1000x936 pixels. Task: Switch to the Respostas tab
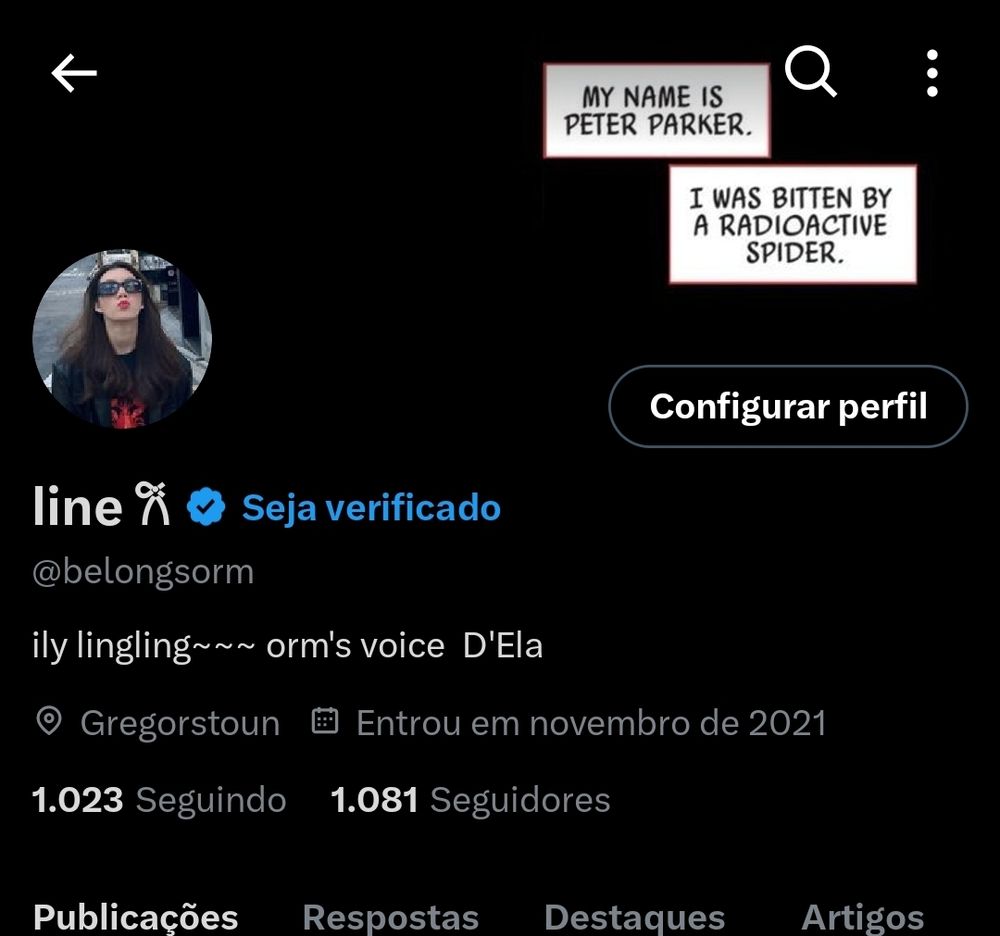[390, 918]
